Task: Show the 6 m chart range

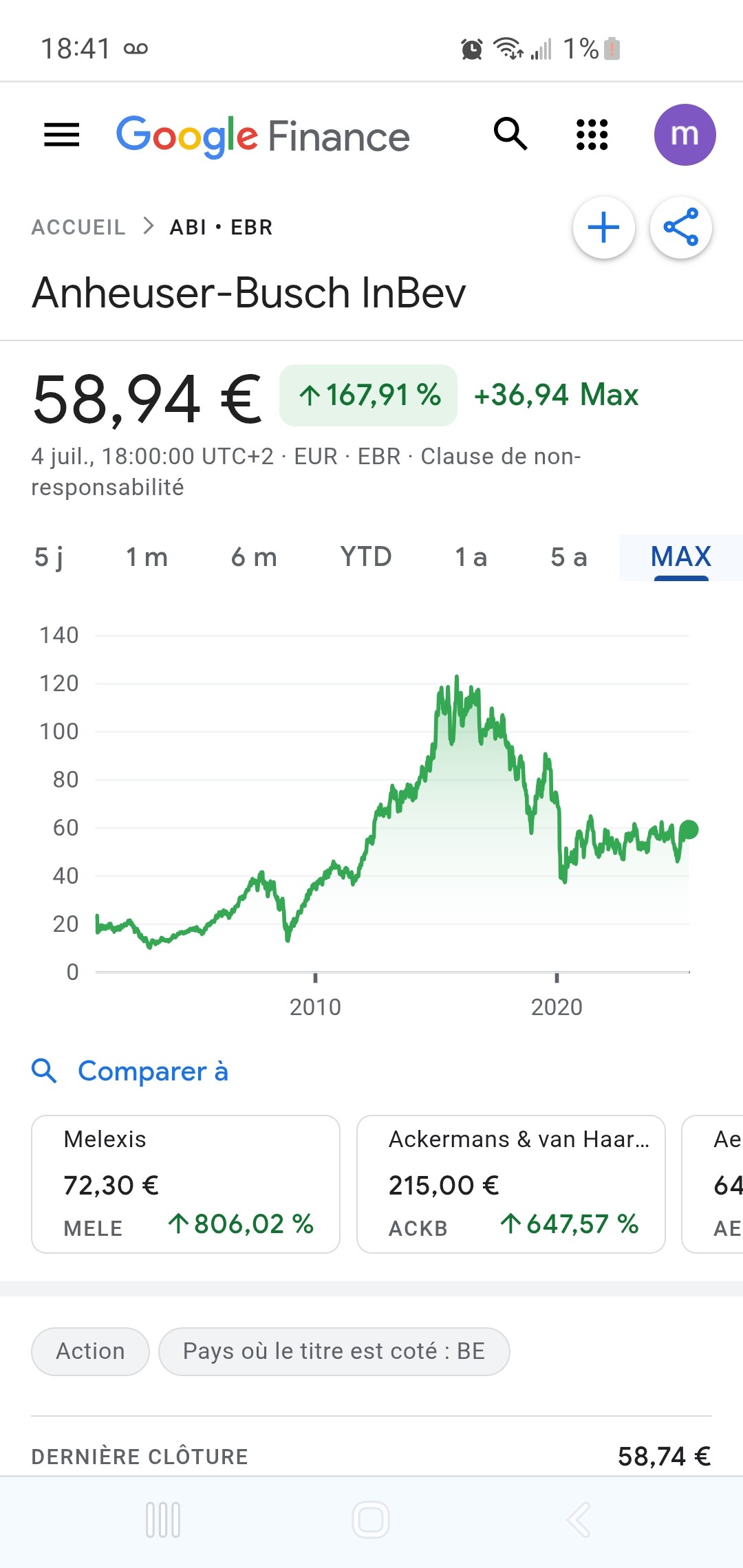Action: click(254, 557)
